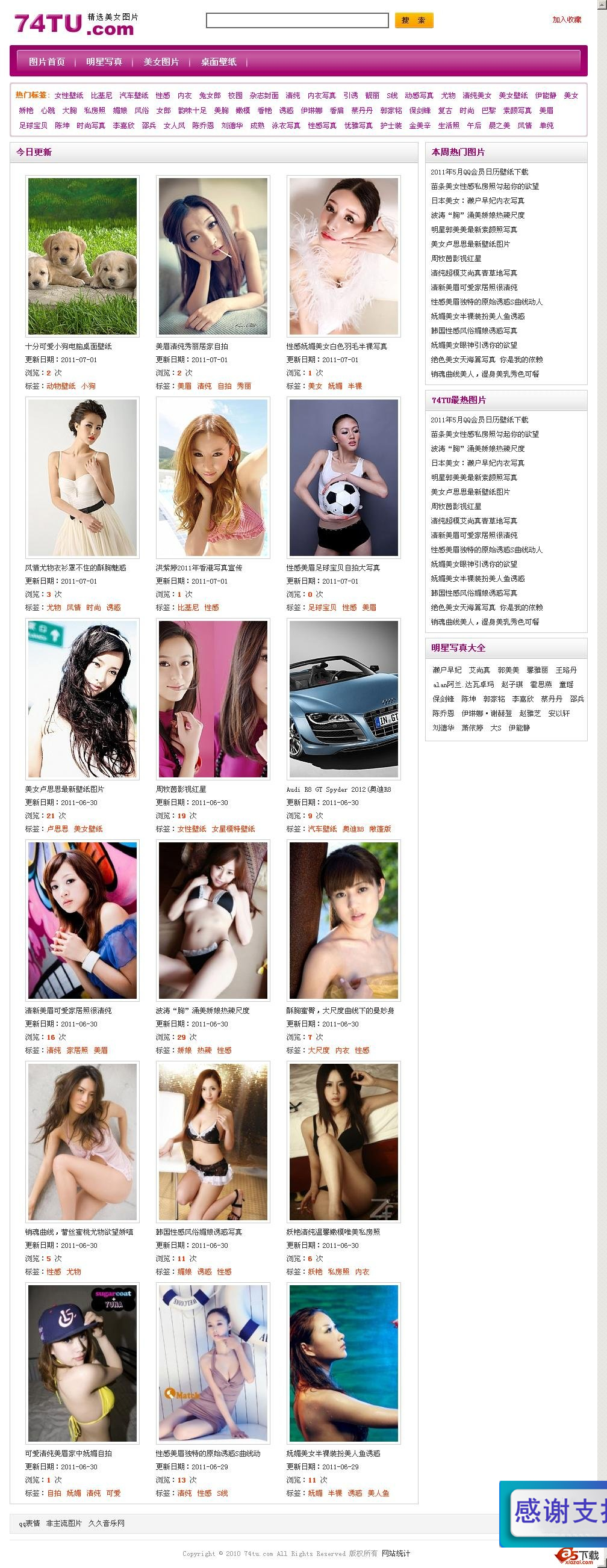Open the 久久音乐网 footer link
This screenshot has height=1568, width=607.
[107, 1523]
